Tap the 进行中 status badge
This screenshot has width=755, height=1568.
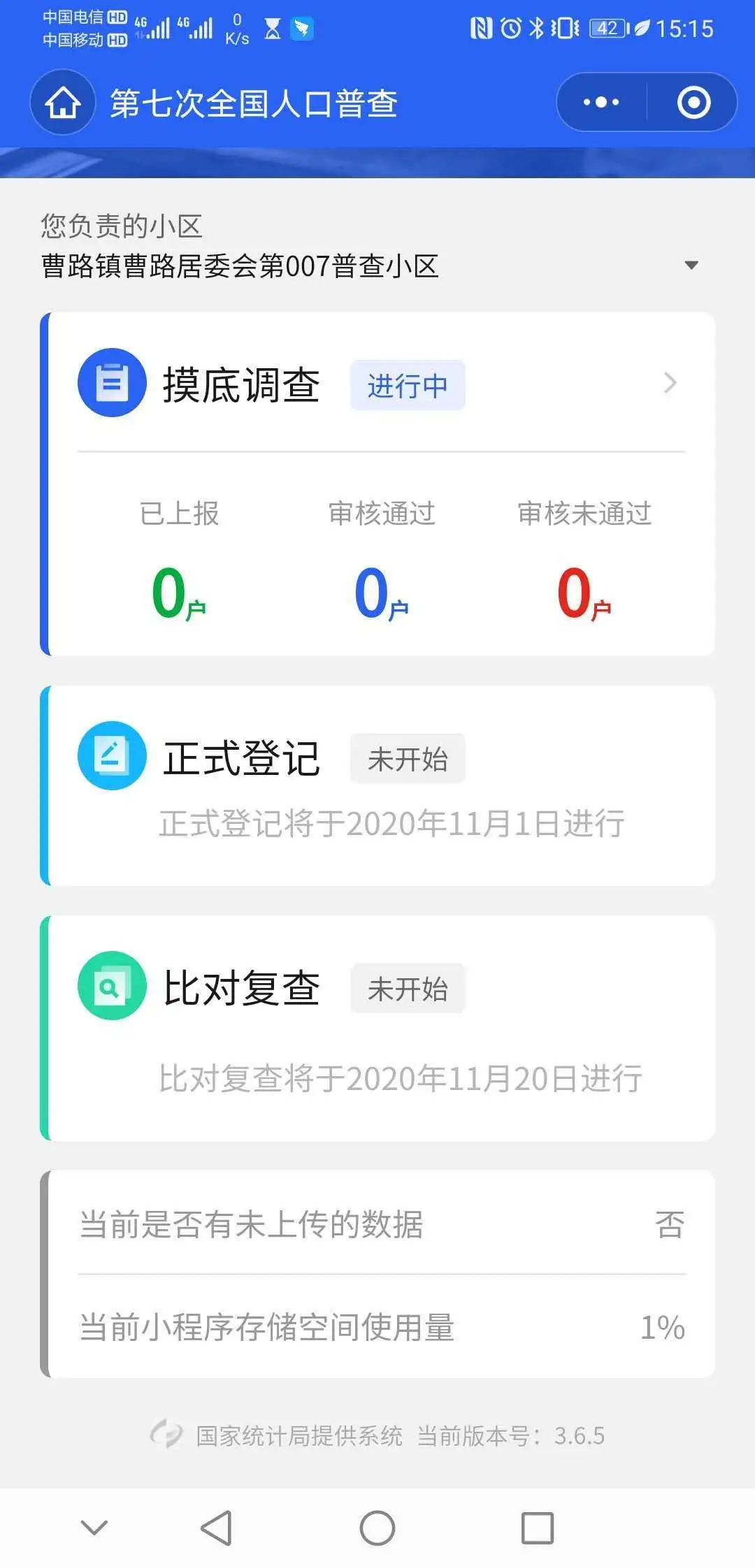[x=408, y=385]
